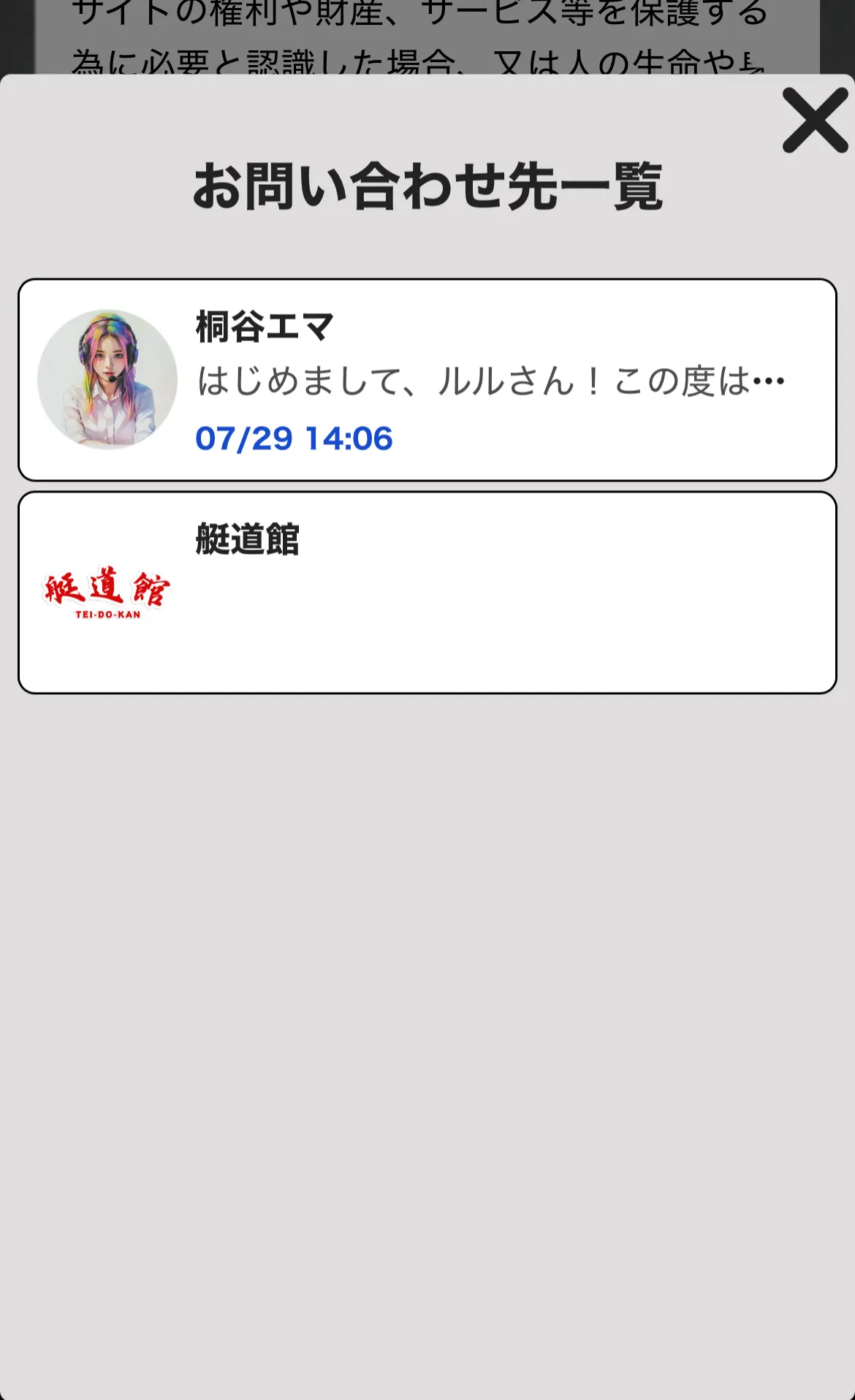Screen dimensions: 855x1400
Task: Open the chat with 桐谷エマ
Action: [x=427, y=380]
